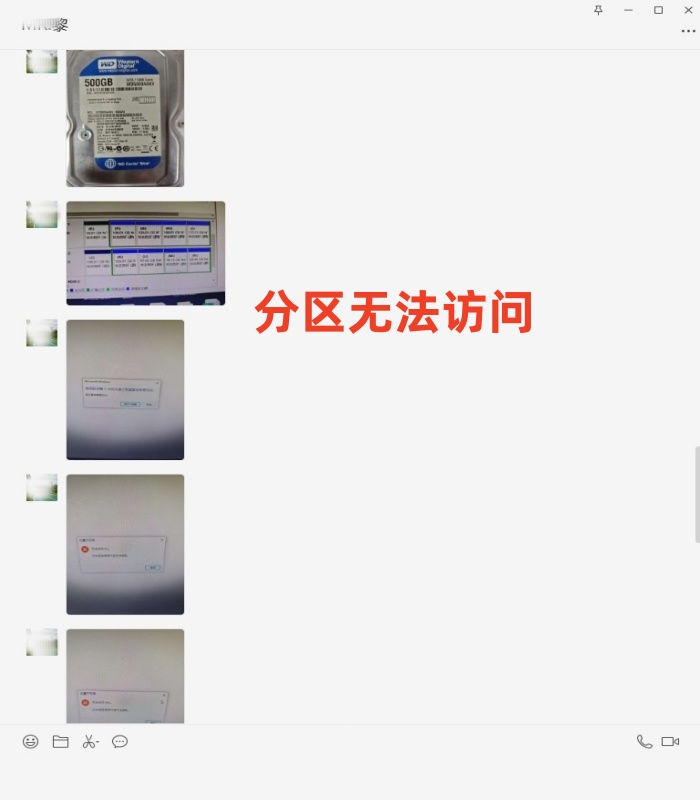Pin the chat window on top
The height and width of the screenshot is (800, 700).
point(598,10)
